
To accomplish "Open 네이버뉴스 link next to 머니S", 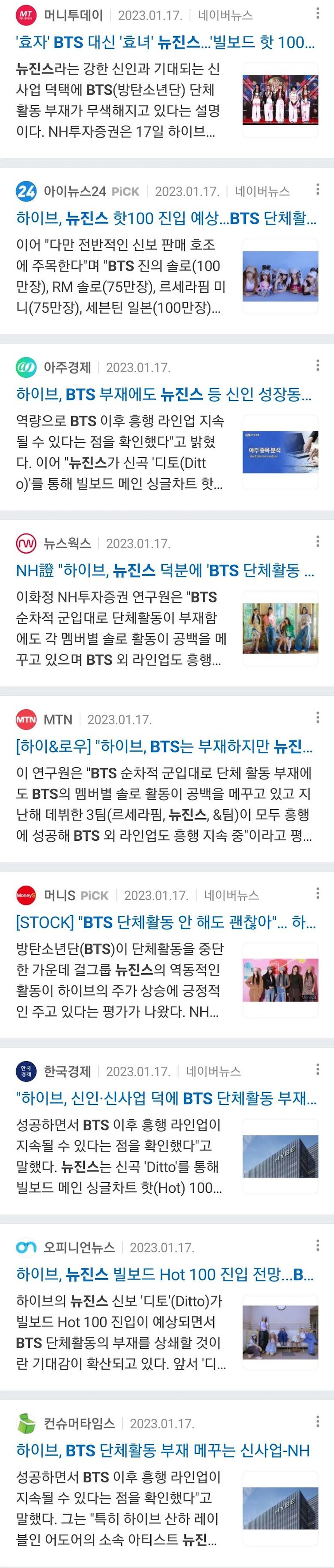I will tap(231, 895).
